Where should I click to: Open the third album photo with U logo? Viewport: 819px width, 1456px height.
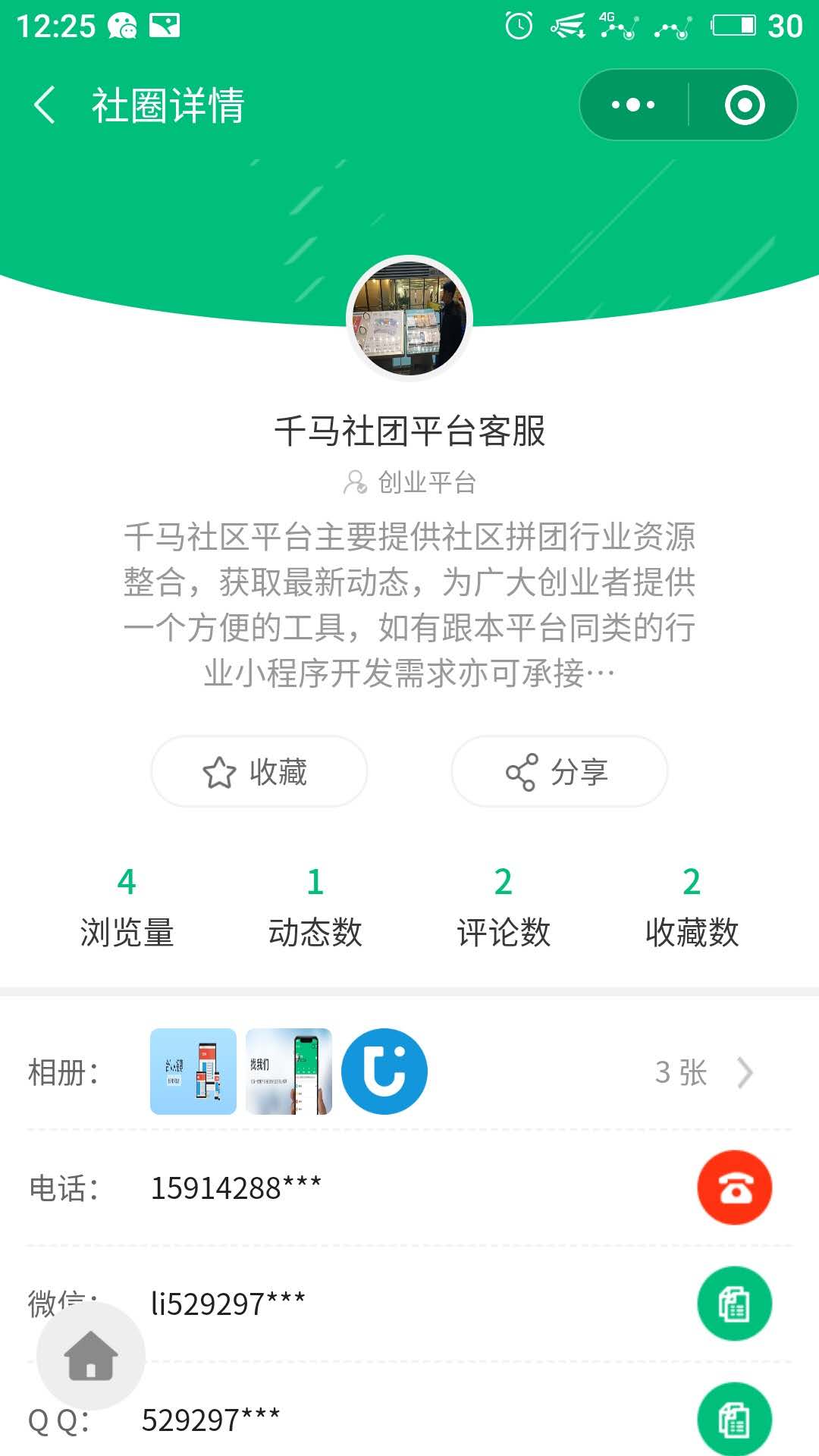click(x=384, y=1072)
